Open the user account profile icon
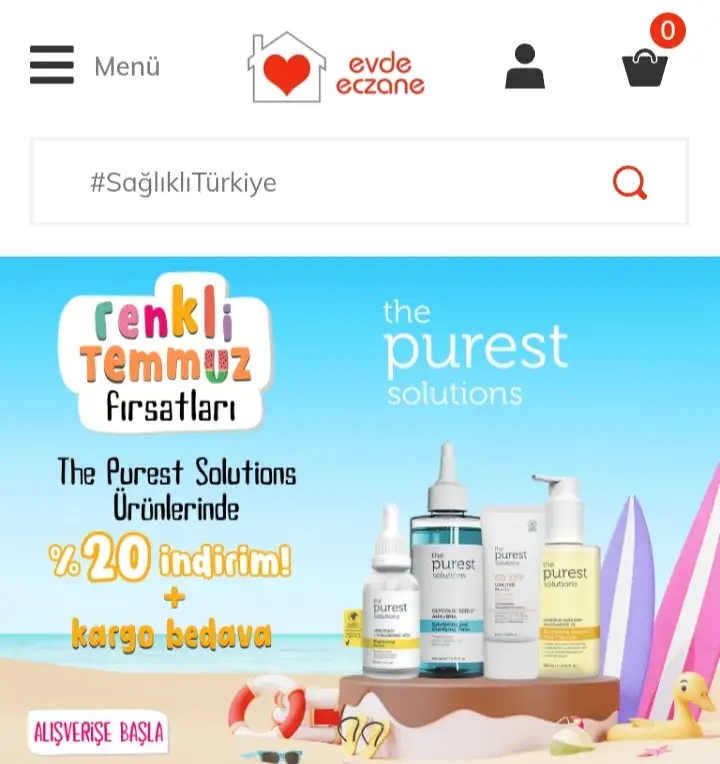 (525, 67)
